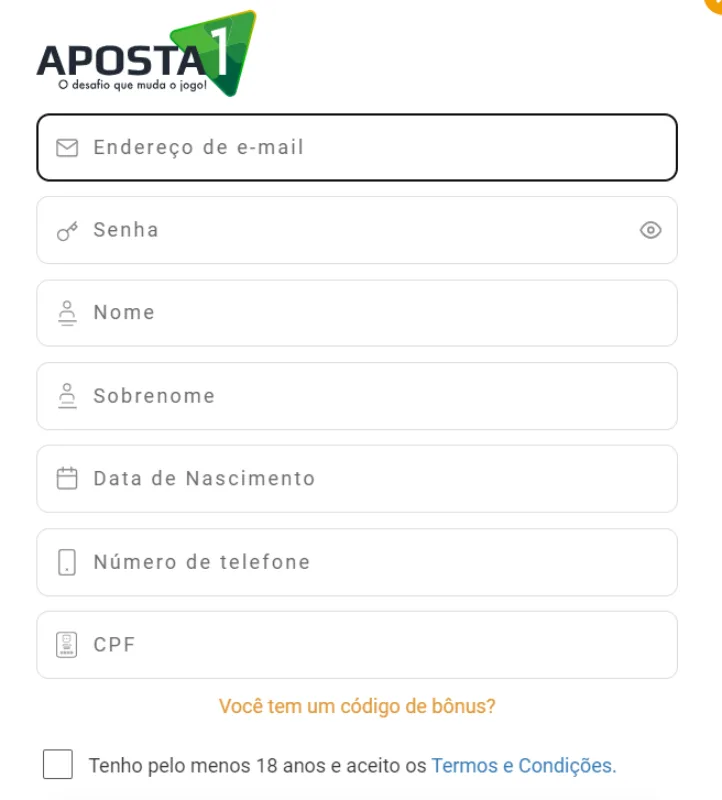Click the orange indicator at top right
The image size is (722, 800).
(715, 5)
